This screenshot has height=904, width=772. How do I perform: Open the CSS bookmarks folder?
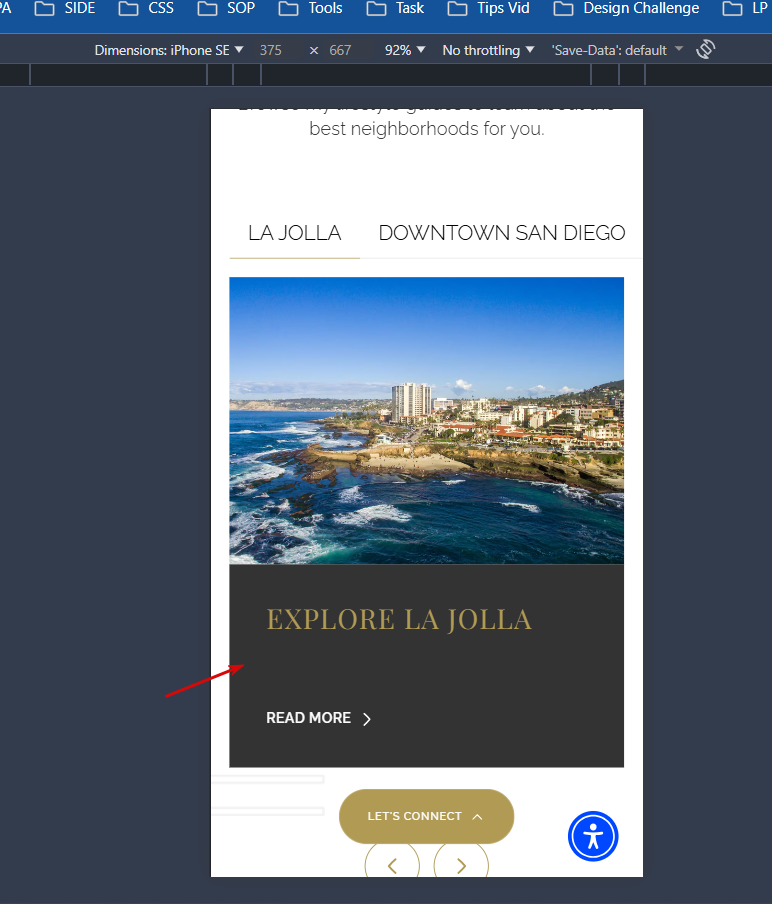(146, 9)
